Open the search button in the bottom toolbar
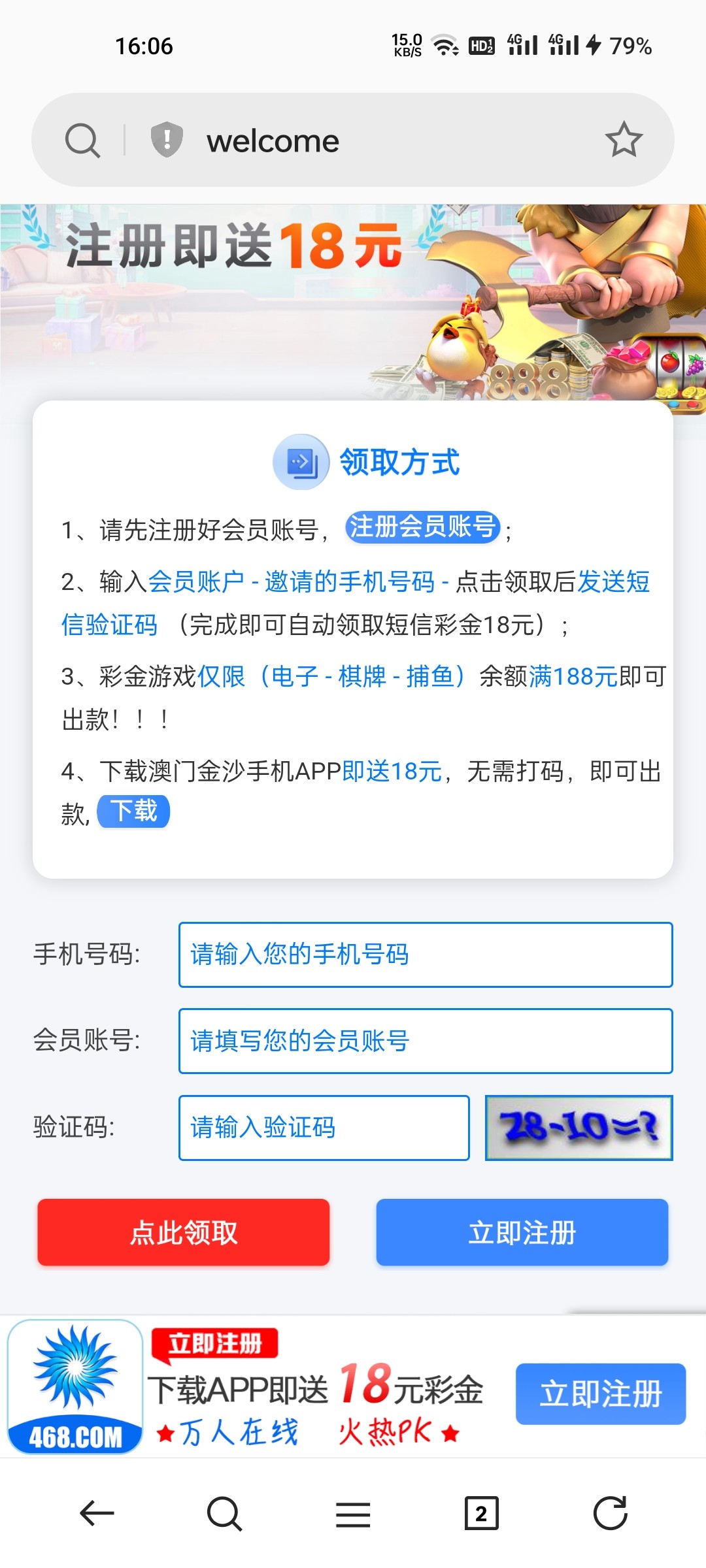Image resolution: width=706 pixels, height=1568 pixels. (x=224, y=1513)
